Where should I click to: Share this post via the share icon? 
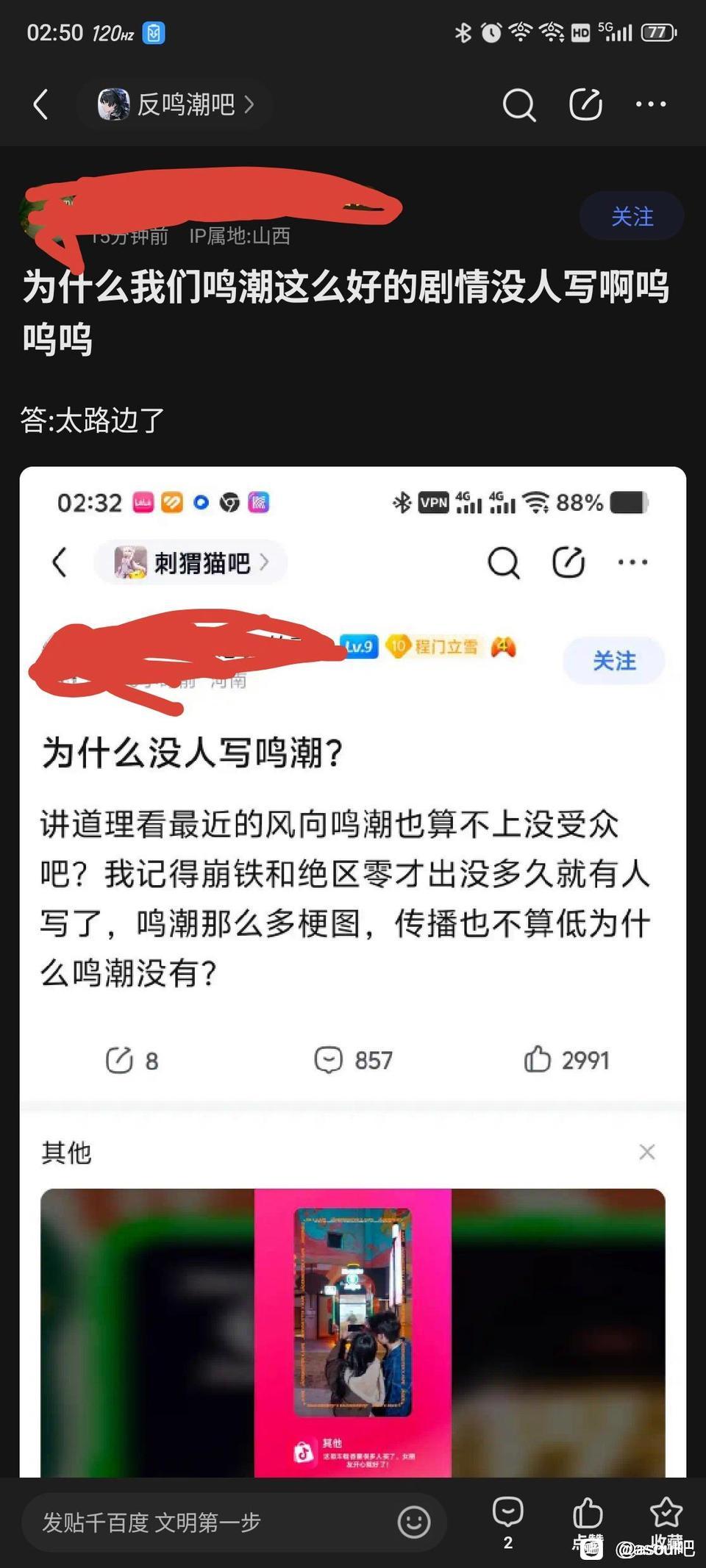coord(585,104)
